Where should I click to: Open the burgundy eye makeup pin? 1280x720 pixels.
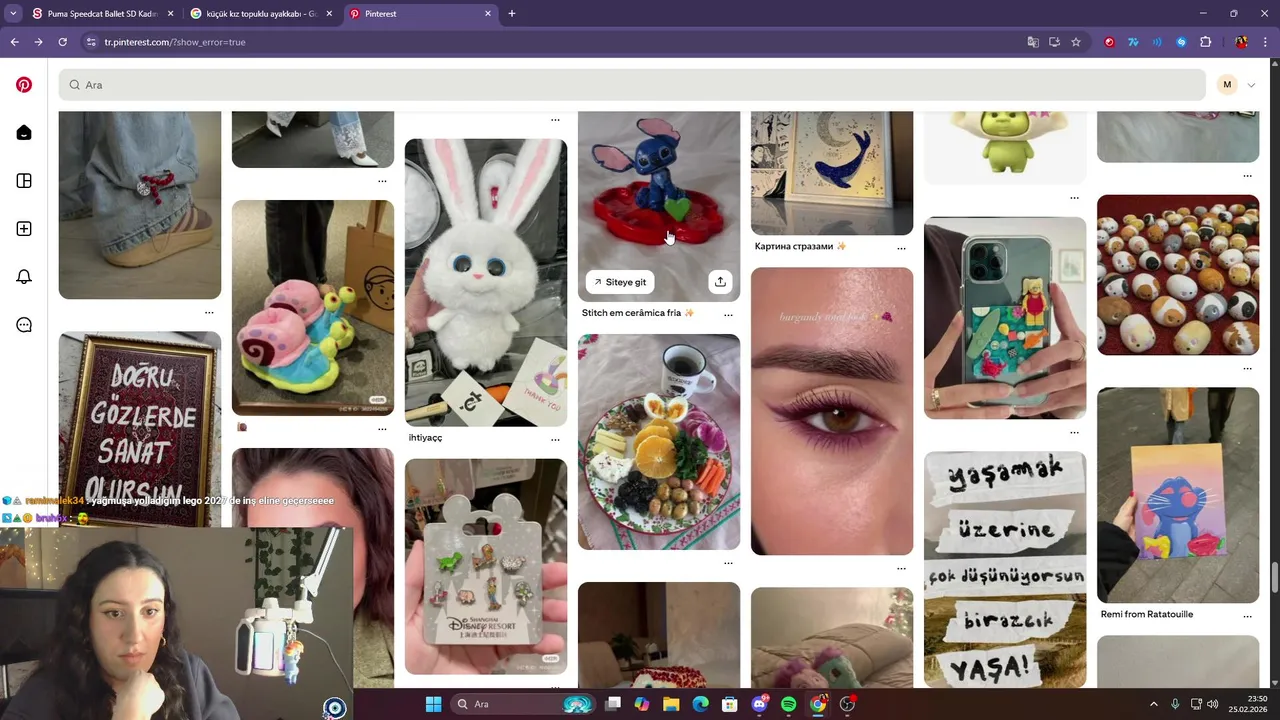point(831,410)
